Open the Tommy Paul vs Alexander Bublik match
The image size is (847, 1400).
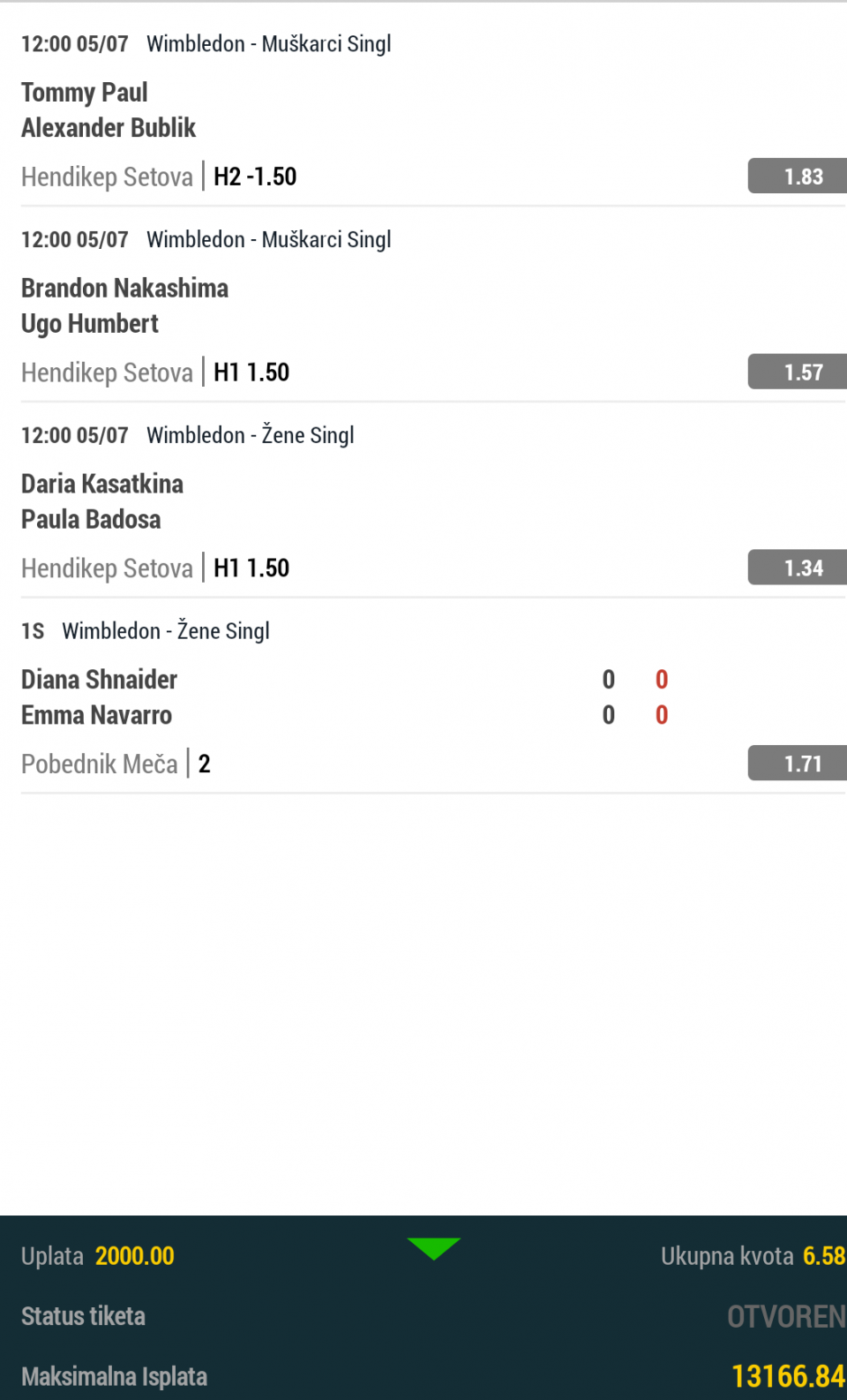coord(109,110)
